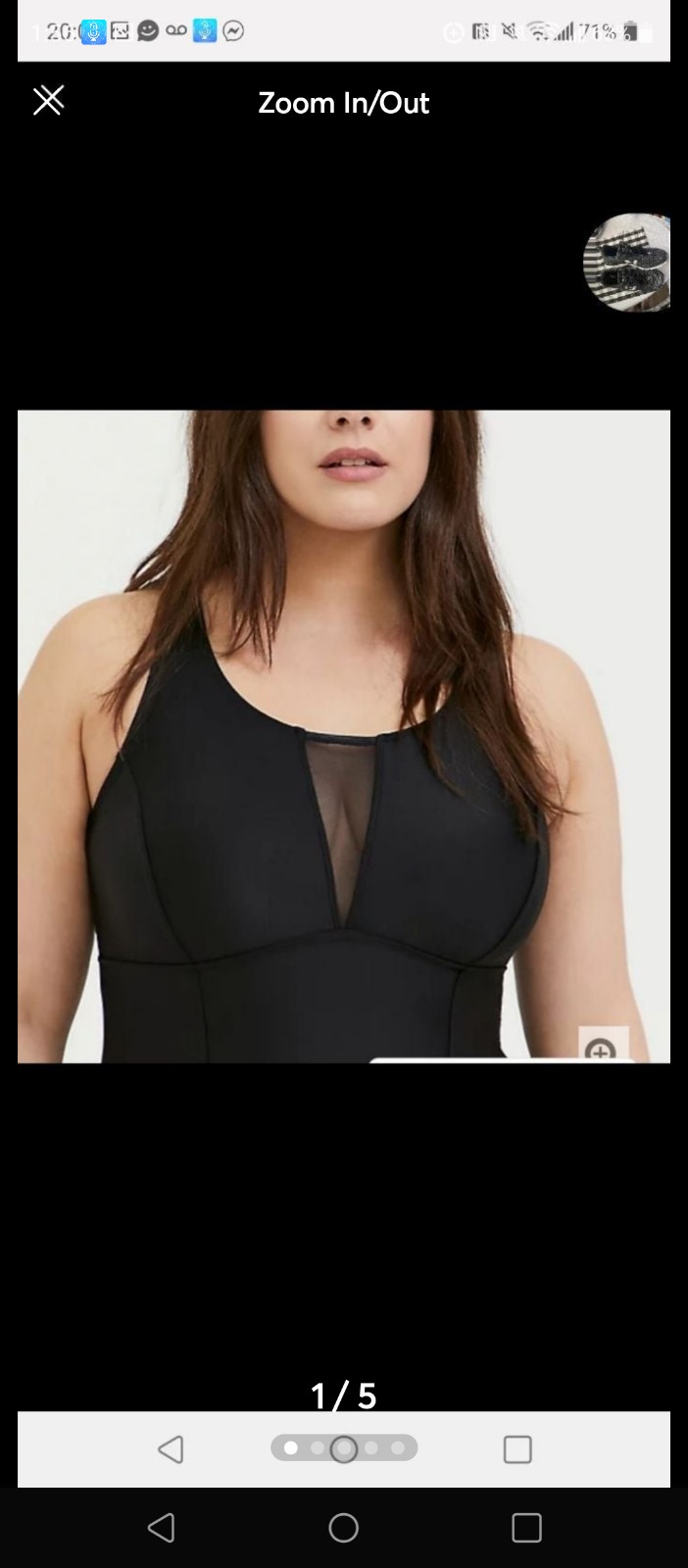This screenshot has width=688, height=1568.
Task: Close the Zoom In/Out image viewer
Action: coord(48,100)
